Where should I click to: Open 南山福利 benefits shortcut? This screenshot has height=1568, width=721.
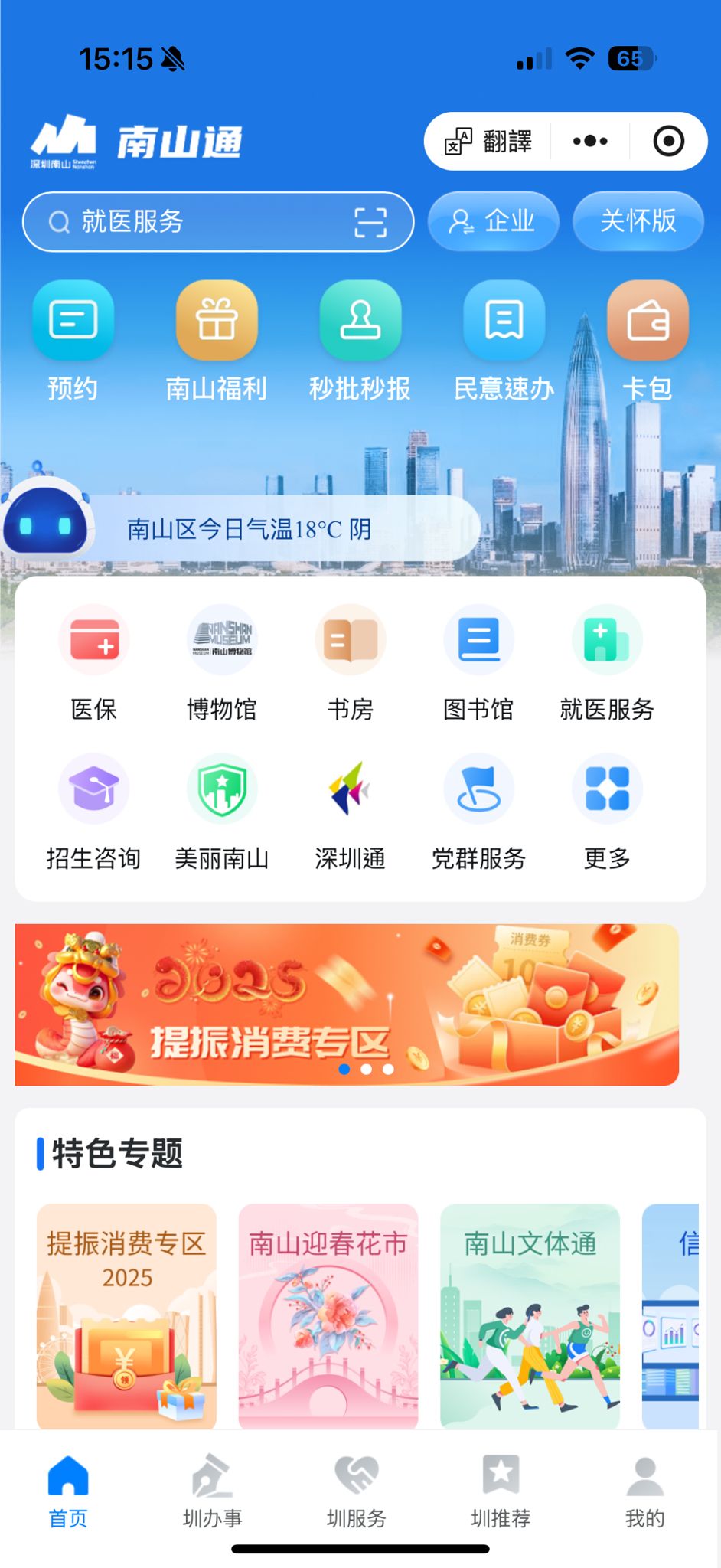click(x=217, y=341)
